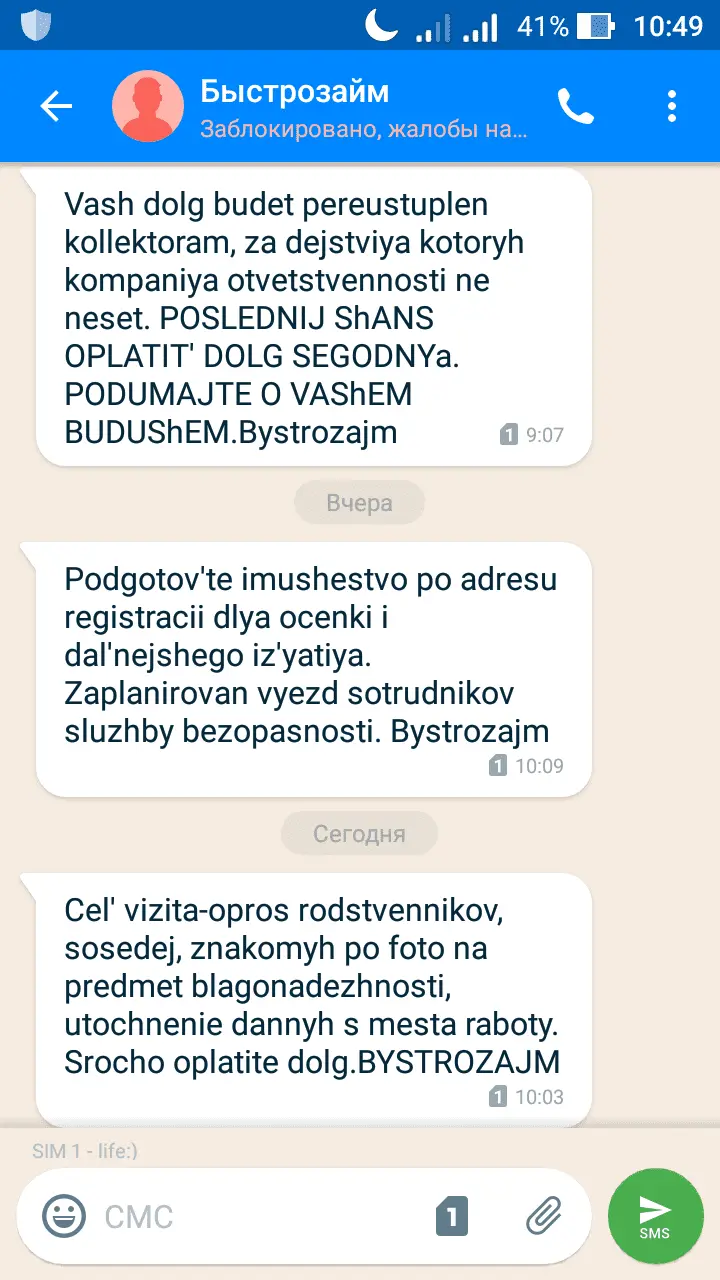Send the message via SMS button

point(655,1216)
